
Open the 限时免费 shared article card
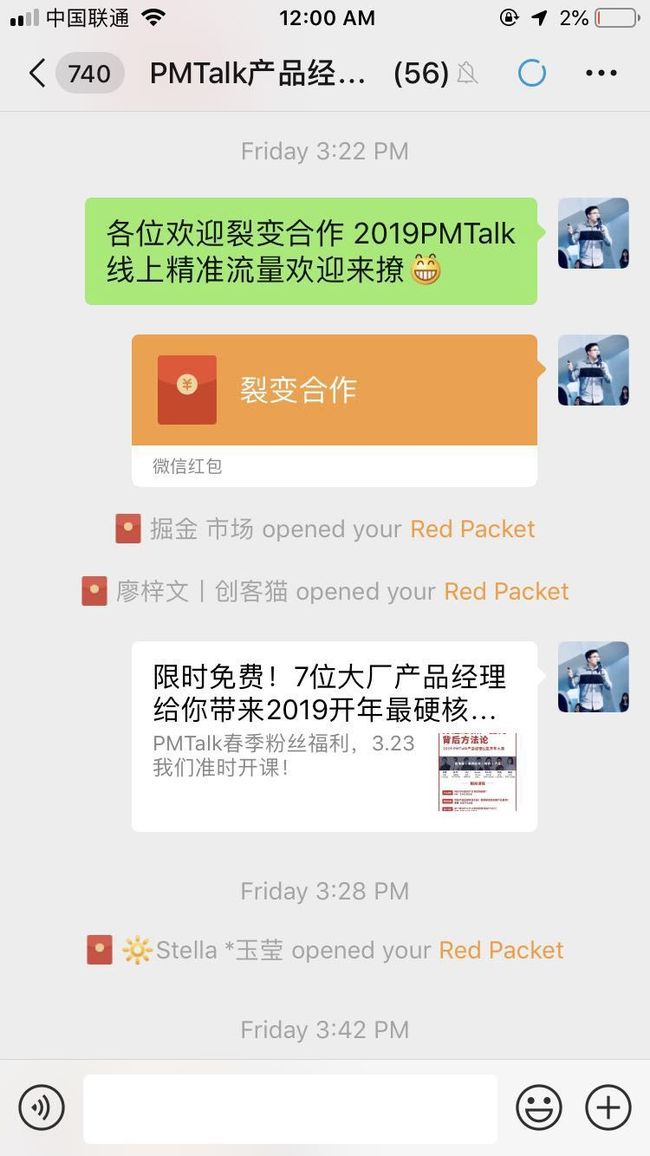pos(335,737)
